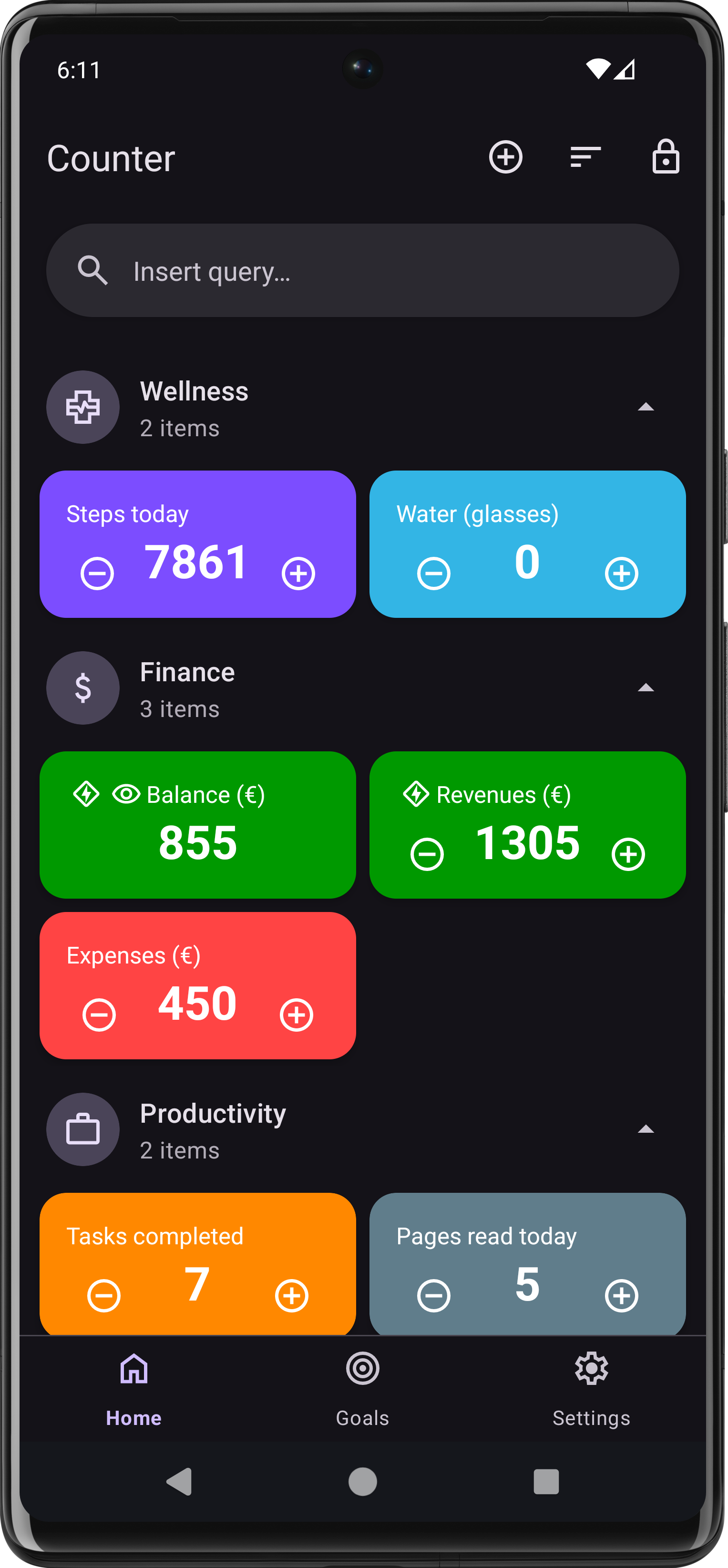Collapse the Productivity section
The height and width of the screenshot is (1568, 728).
[x=646, y=1128]
